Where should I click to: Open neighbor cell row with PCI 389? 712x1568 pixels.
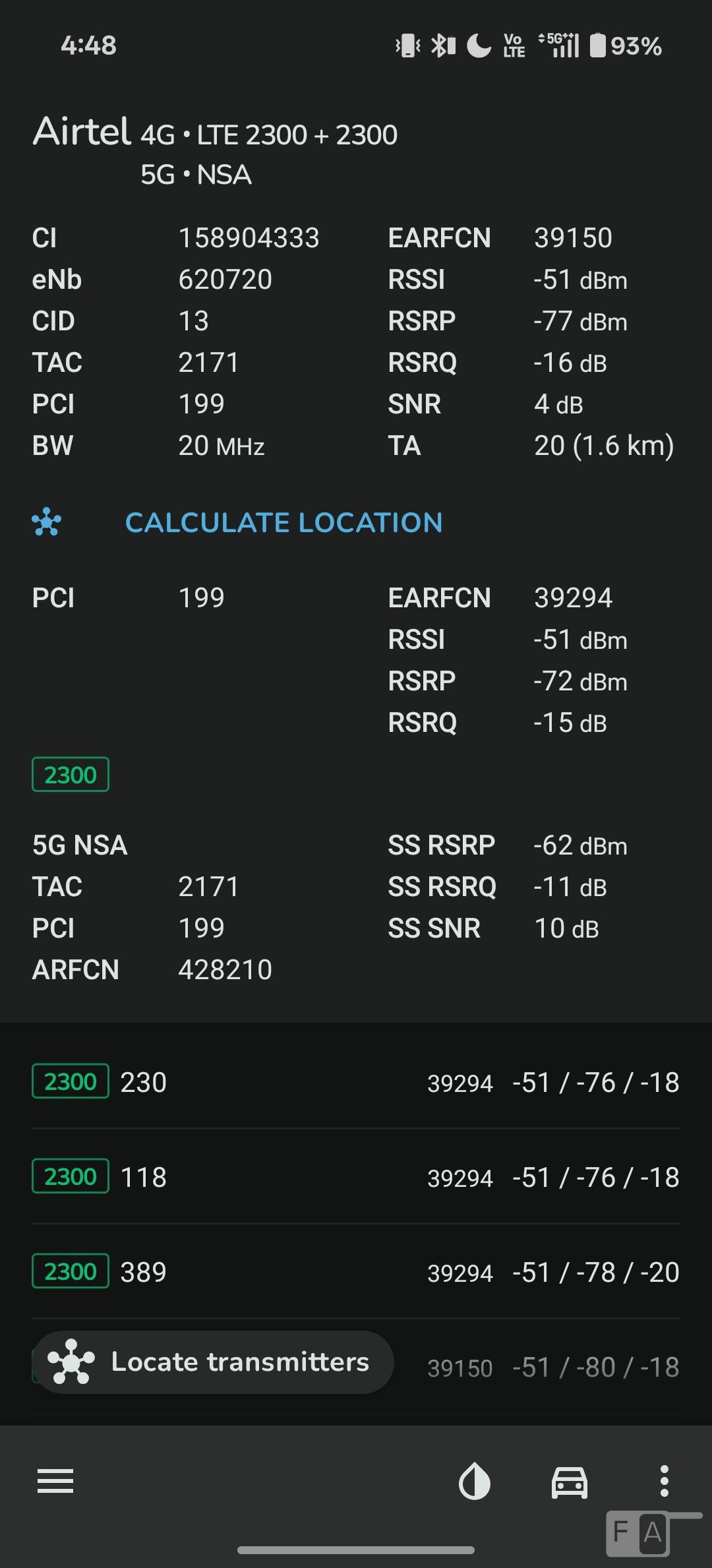(x=356, y=1271)
